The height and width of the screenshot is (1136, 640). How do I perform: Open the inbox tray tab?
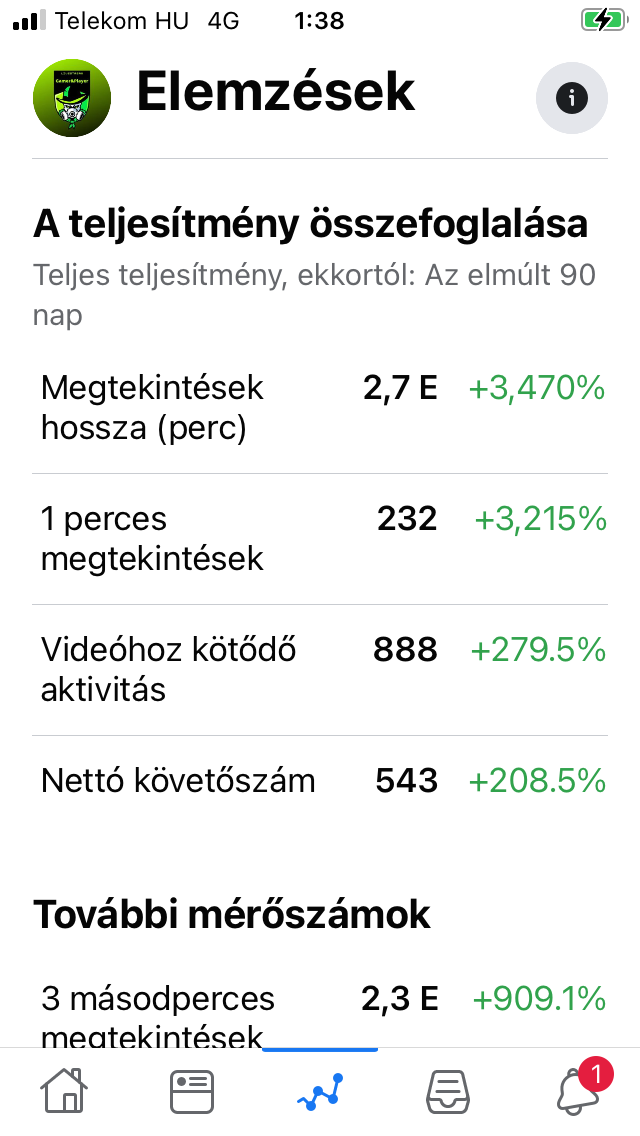447,1091
